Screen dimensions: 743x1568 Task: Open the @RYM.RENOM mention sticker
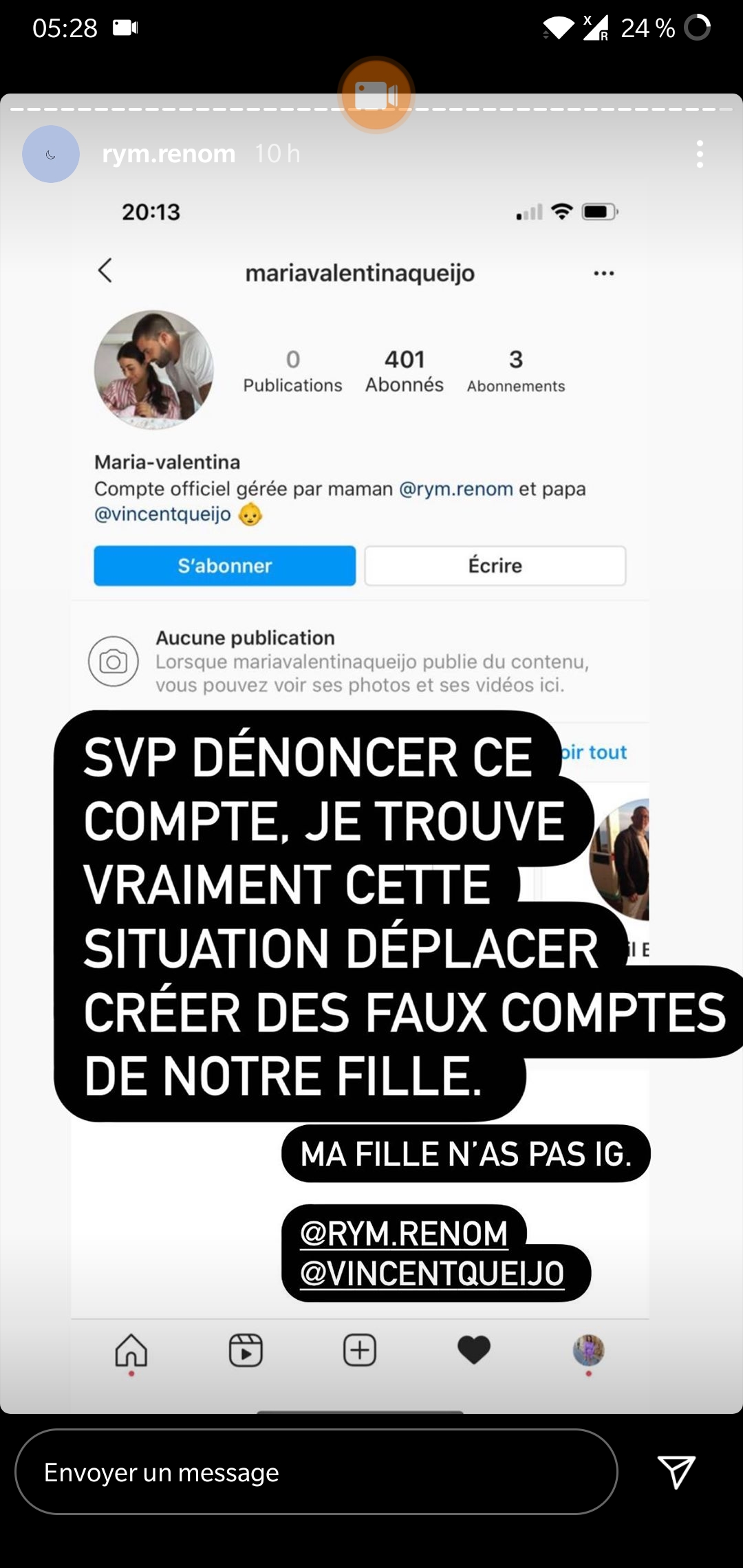[x=404, y=1232]
